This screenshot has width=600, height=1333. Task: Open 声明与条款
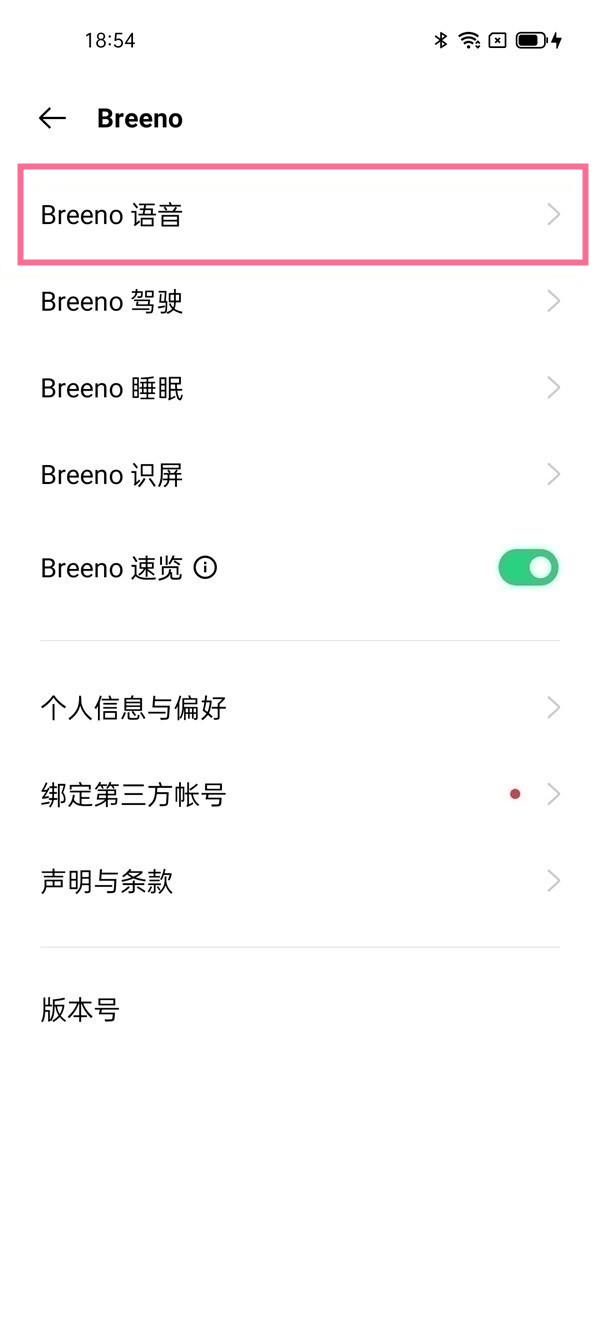point(300,881)
